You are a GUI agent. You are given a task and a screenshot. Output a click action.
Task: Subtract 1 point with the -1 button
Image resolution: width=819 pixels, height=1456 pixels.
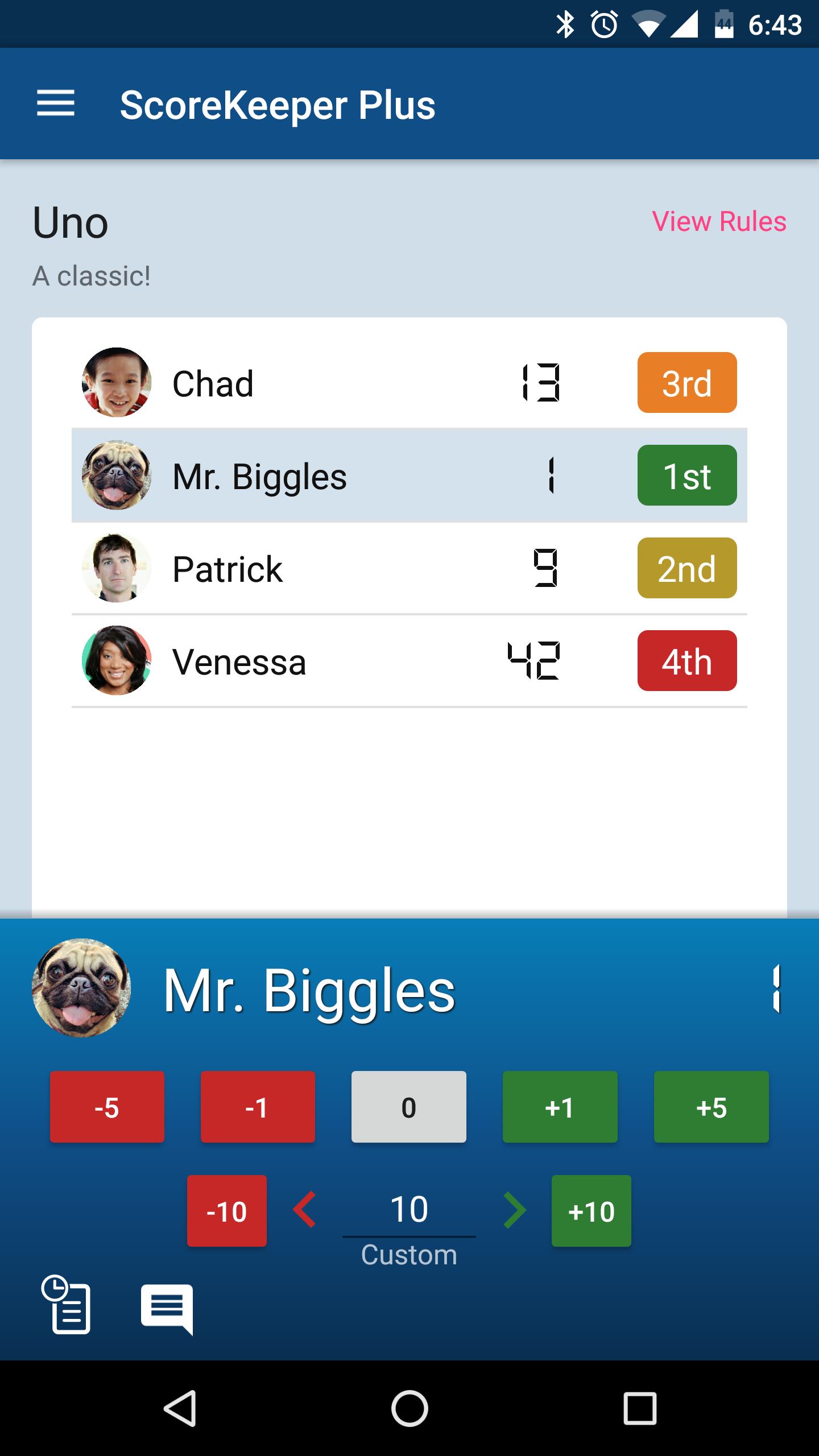258,1107
